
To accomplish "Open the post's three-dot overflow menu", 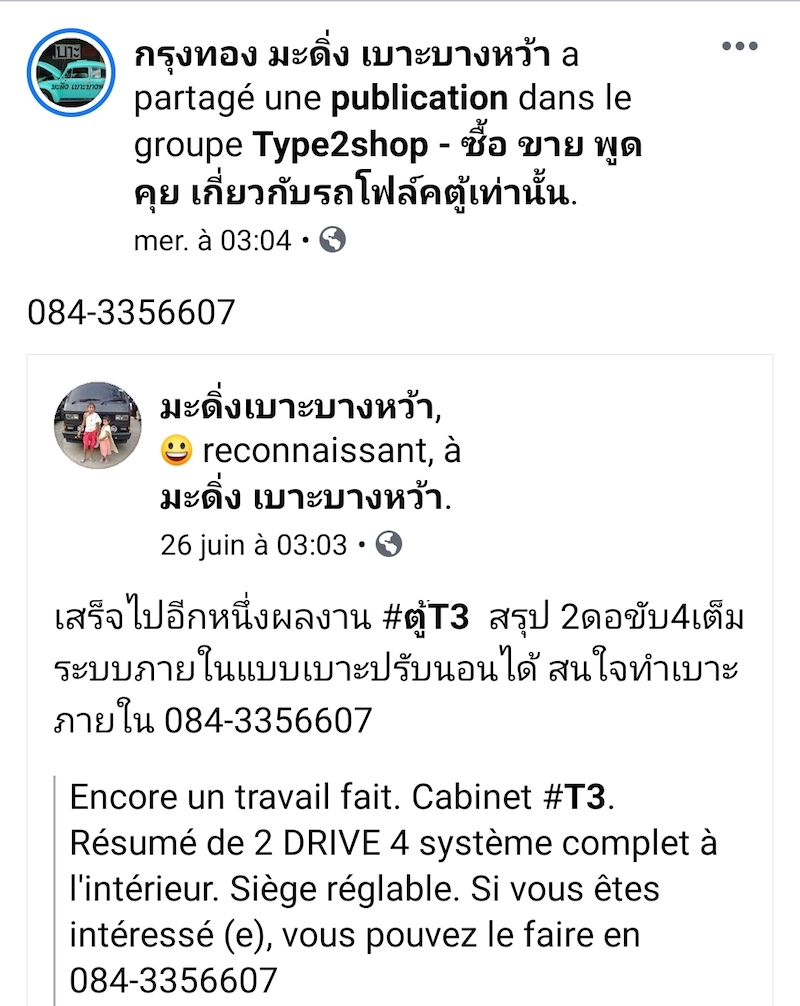I will click(739, 46).
